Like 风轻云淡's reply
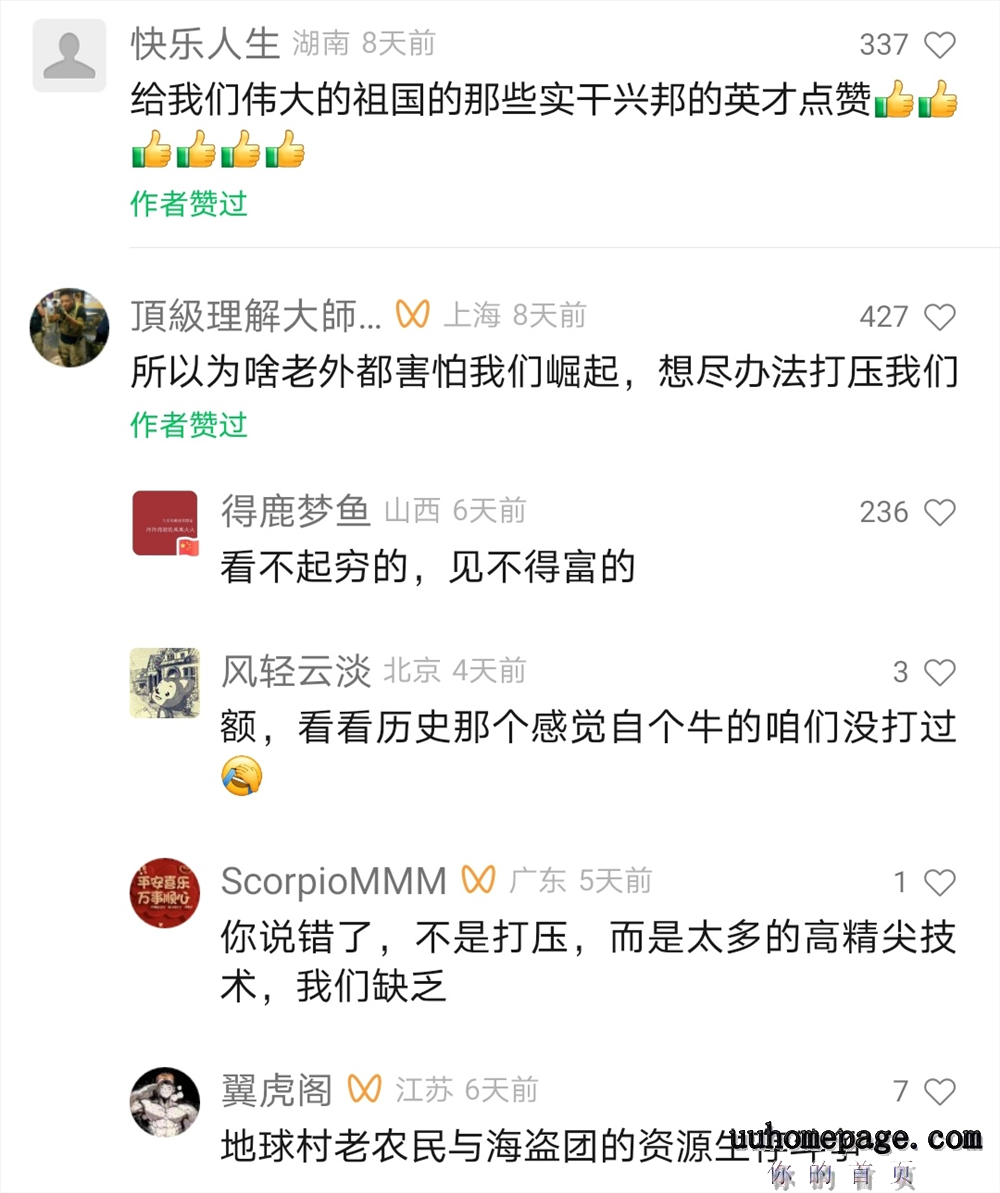Screen dimensions: 1000x1193 (939, 673)
